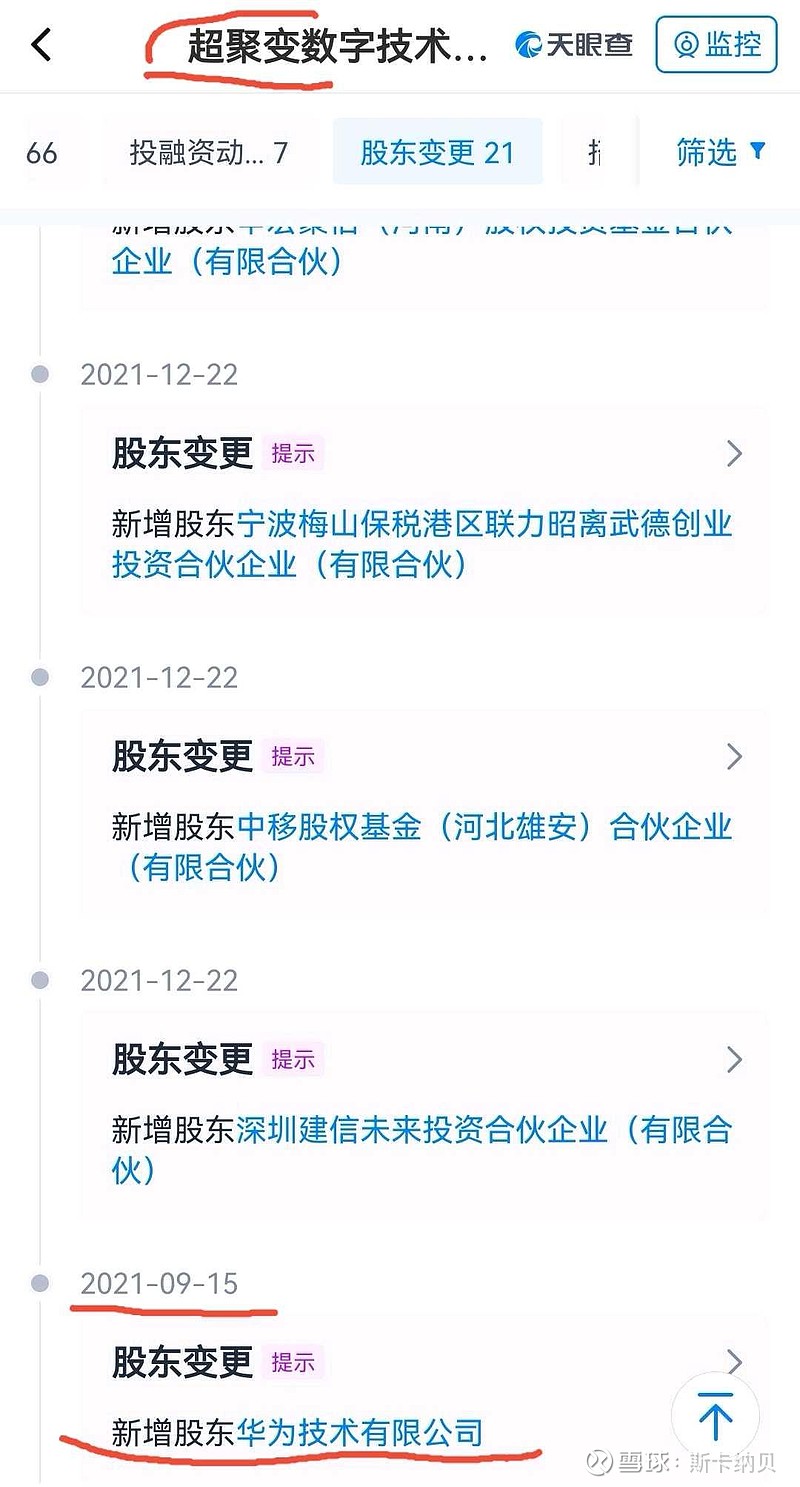This screenshot has height=1487, width=800.
Task: Switch to the 股东变更 21 tab
Action: (437, 153)
